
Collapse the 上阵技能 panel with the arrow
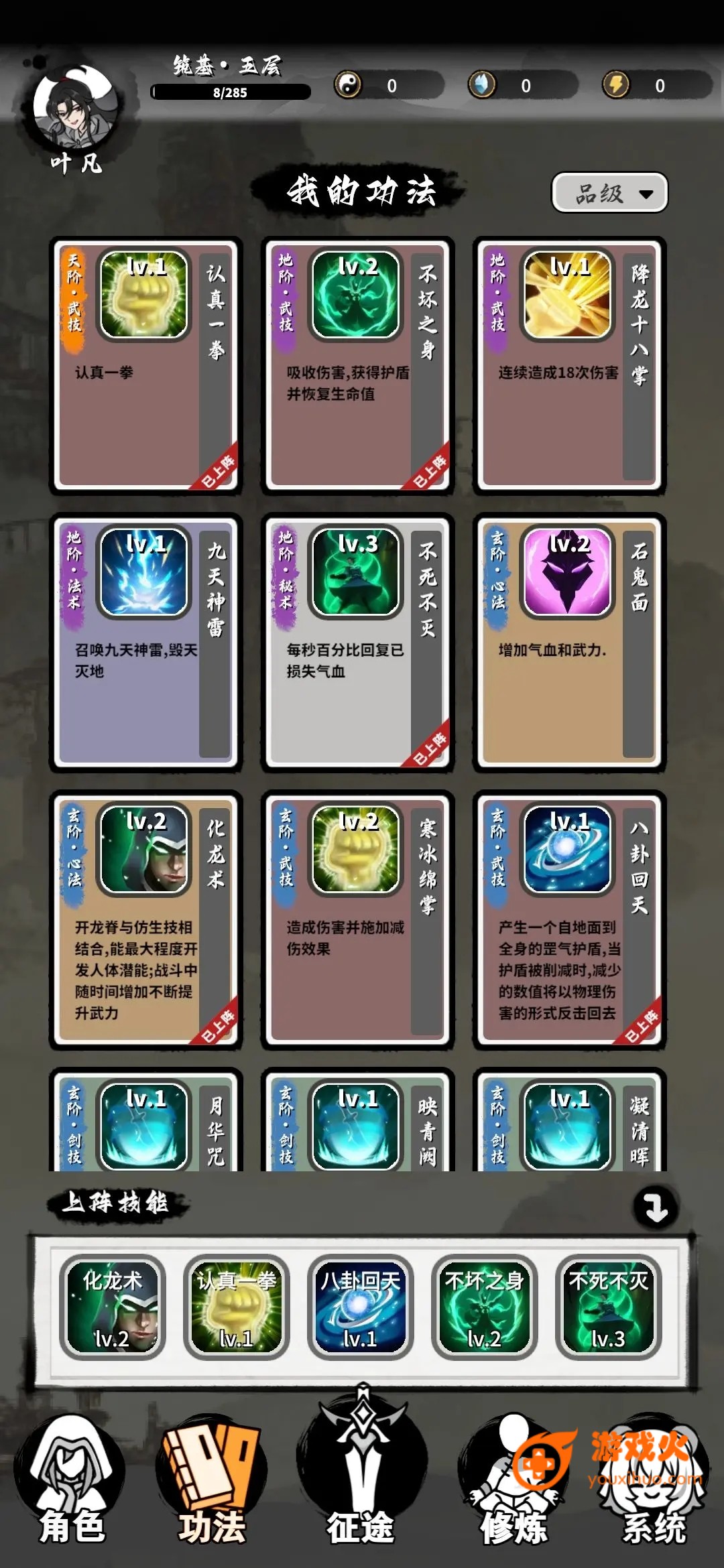[655, 1207]
